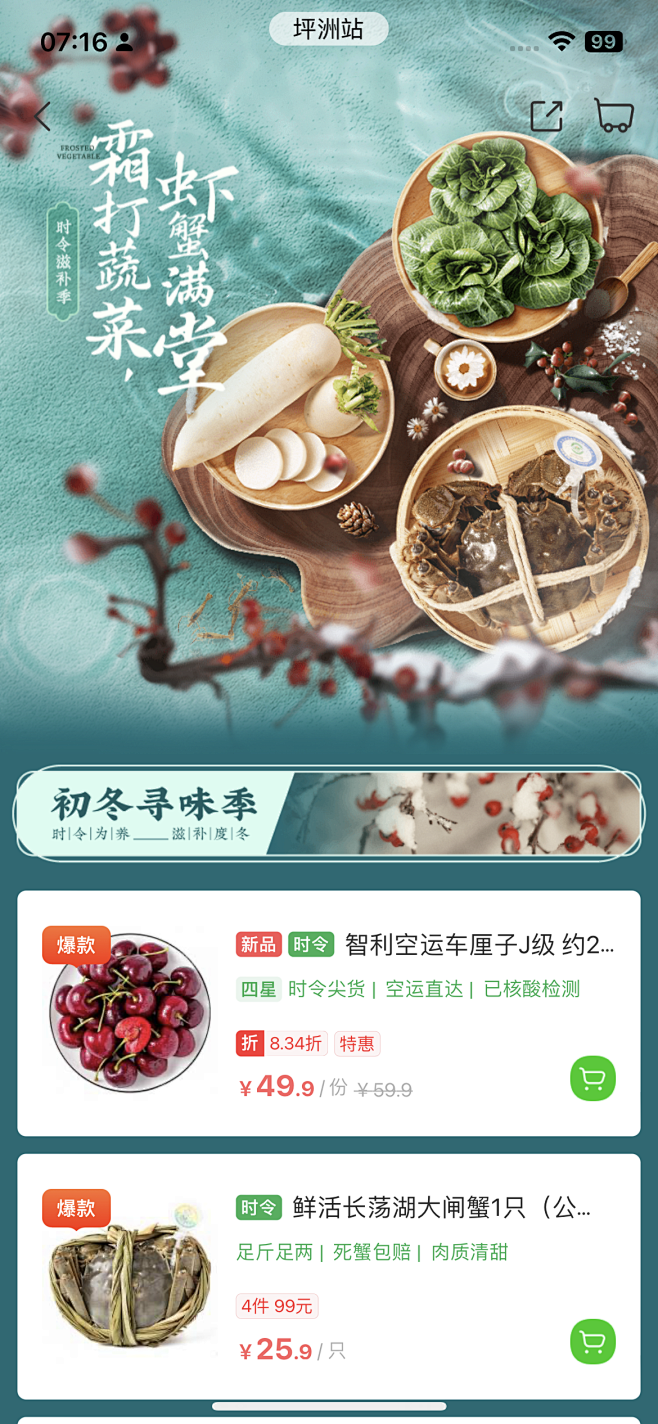
Task: Add 鲜活长荡湖大闸蟹 to the cart
Action: click(593, 1342)
